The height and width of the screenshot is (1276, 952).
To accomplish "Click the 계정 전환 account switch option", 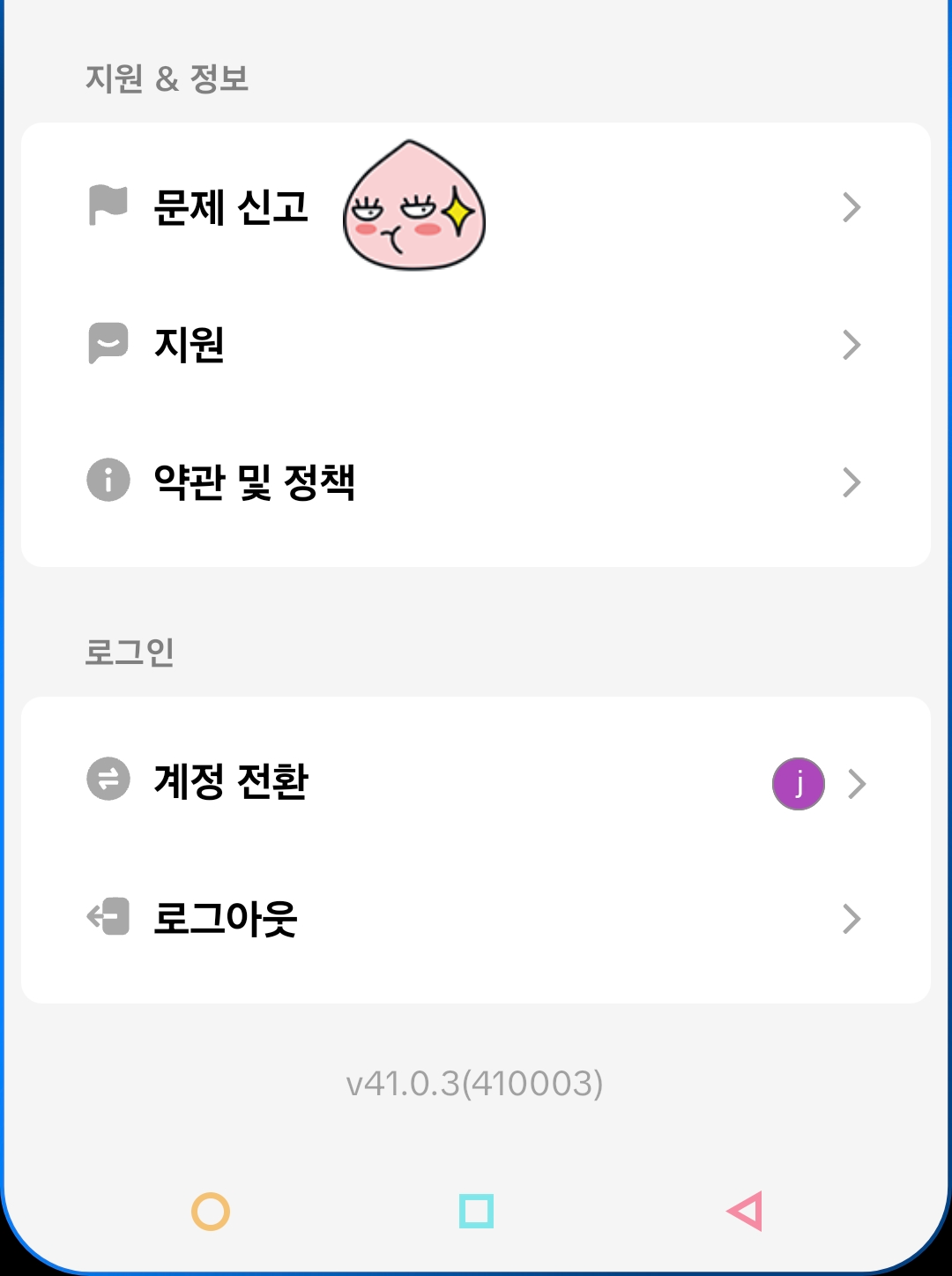I will 230,781.
